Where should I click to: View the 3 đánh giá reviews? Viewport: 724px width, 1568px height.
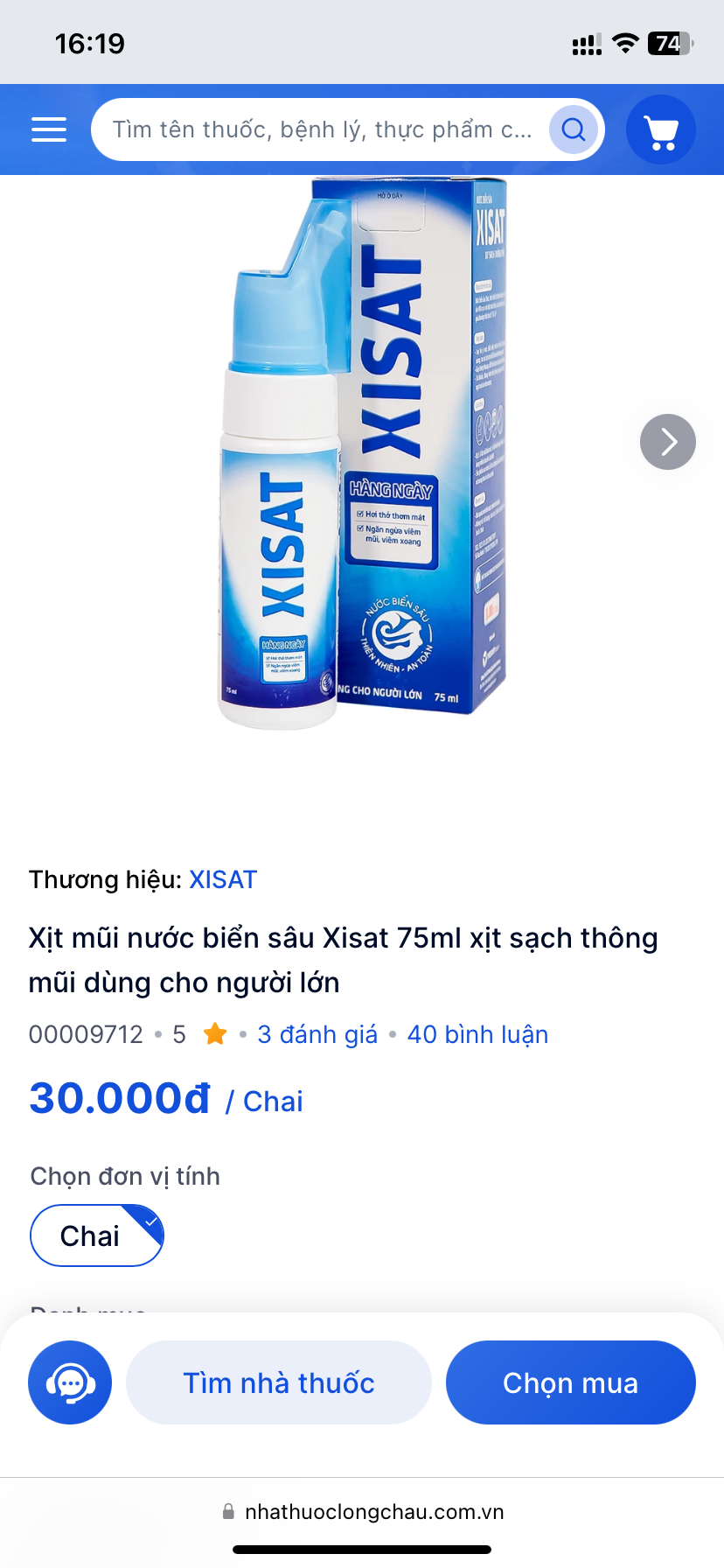(317, 1034)
